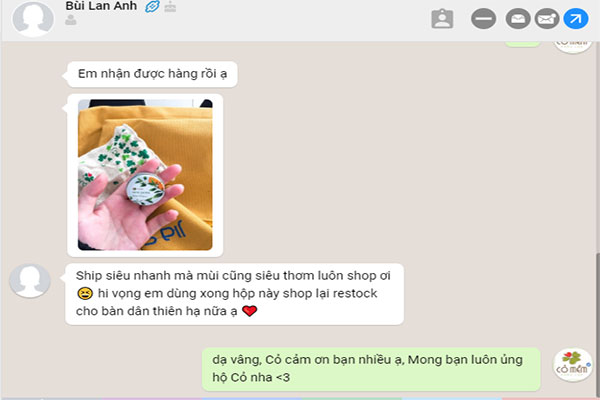600x400 pixels.
Task: Mark conversation as unread with envelope icon
Action: pos(546,18)
